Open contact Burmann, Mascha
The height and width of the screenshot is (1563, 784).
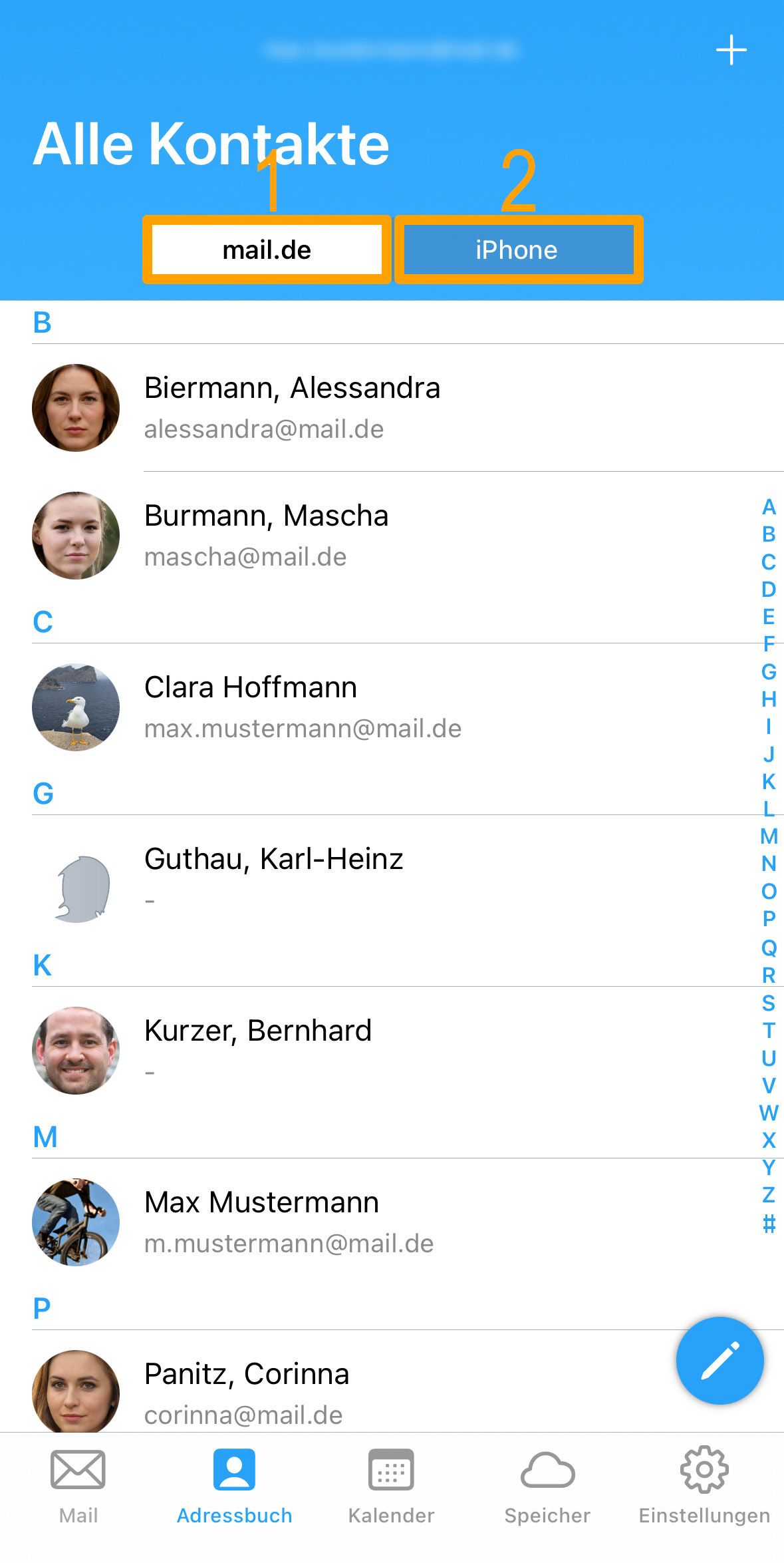(392, 535)
